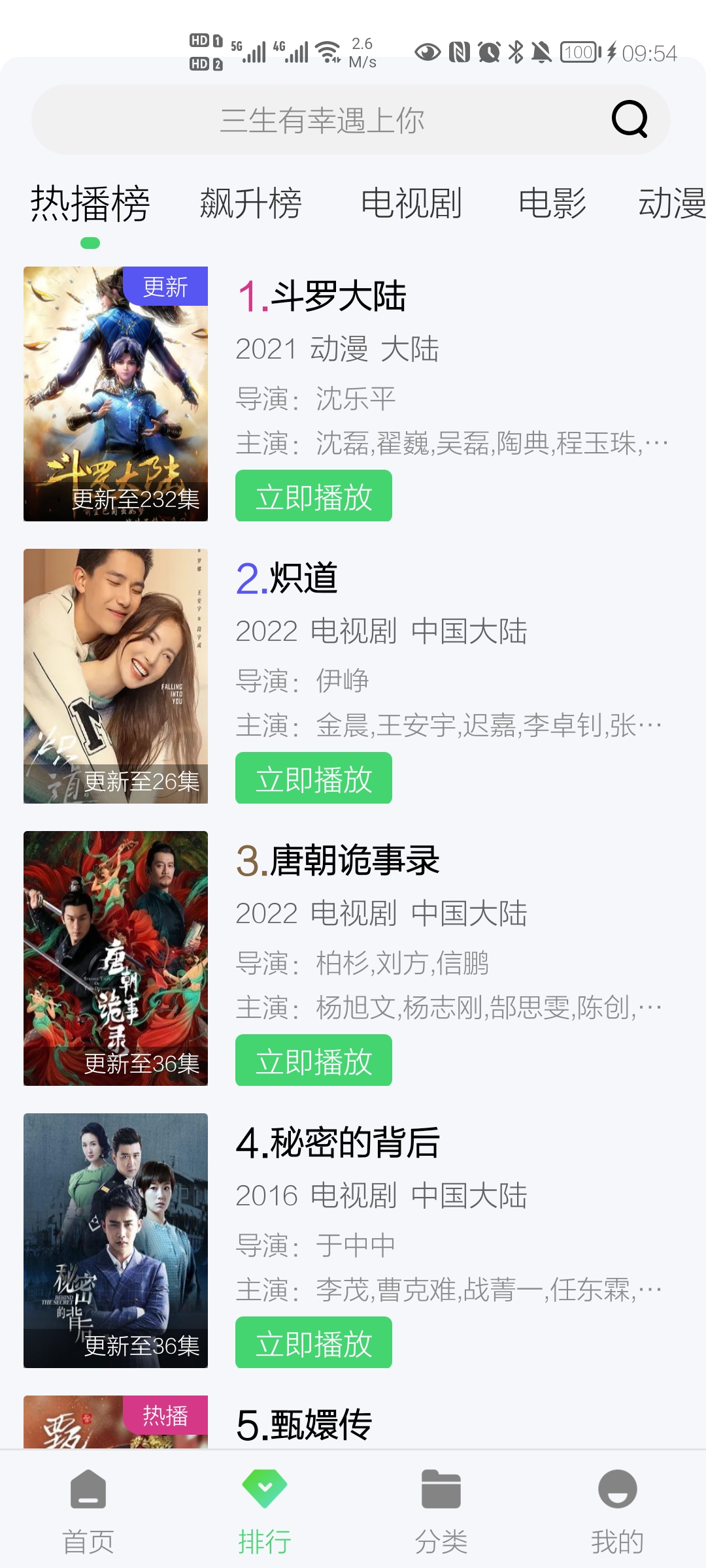Switch to the 电影 tab

552,203
